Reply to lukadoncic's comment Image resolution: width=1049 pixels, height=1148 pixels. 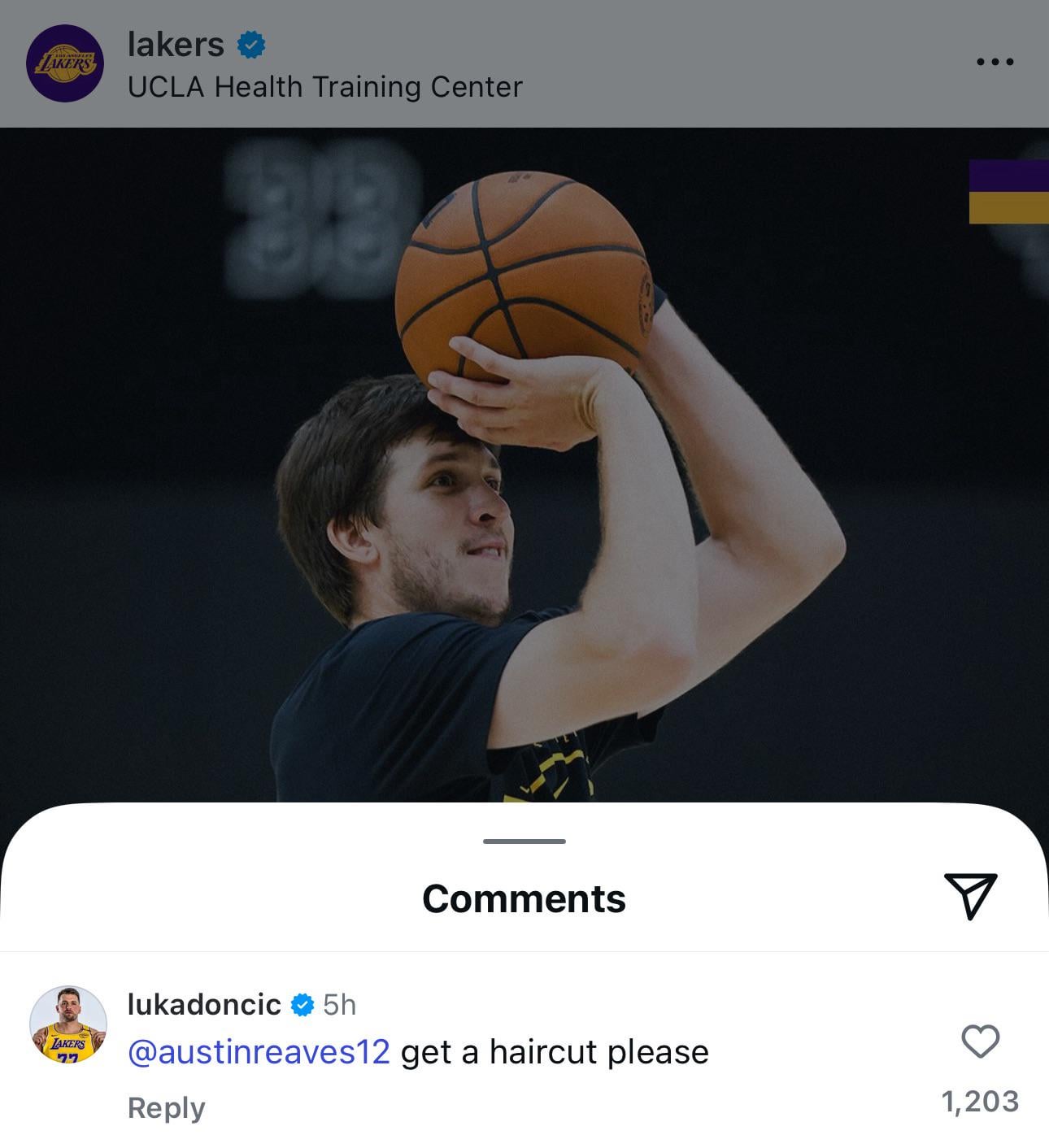click(x=167, y=1107)
